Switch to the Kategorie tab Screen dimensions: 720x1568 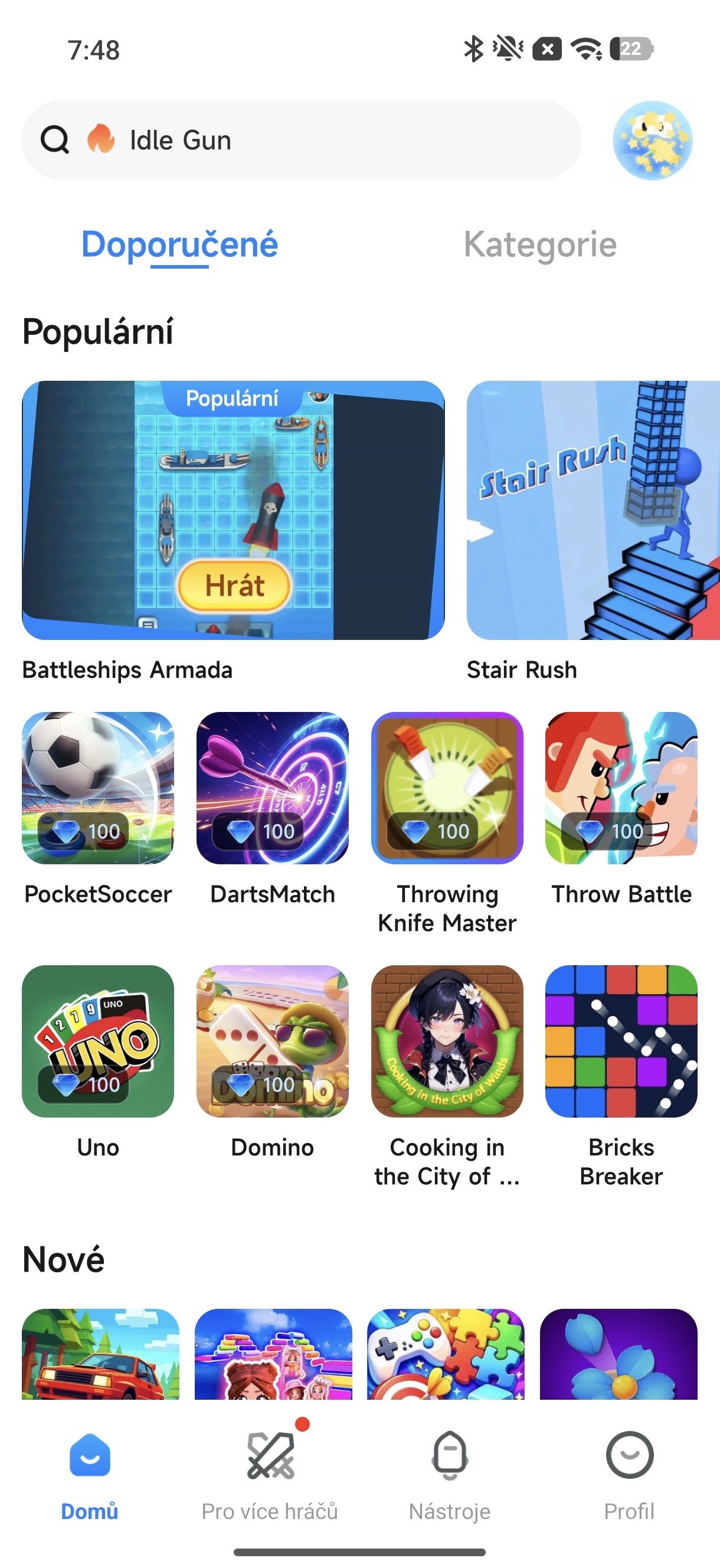tap(540, 244)
